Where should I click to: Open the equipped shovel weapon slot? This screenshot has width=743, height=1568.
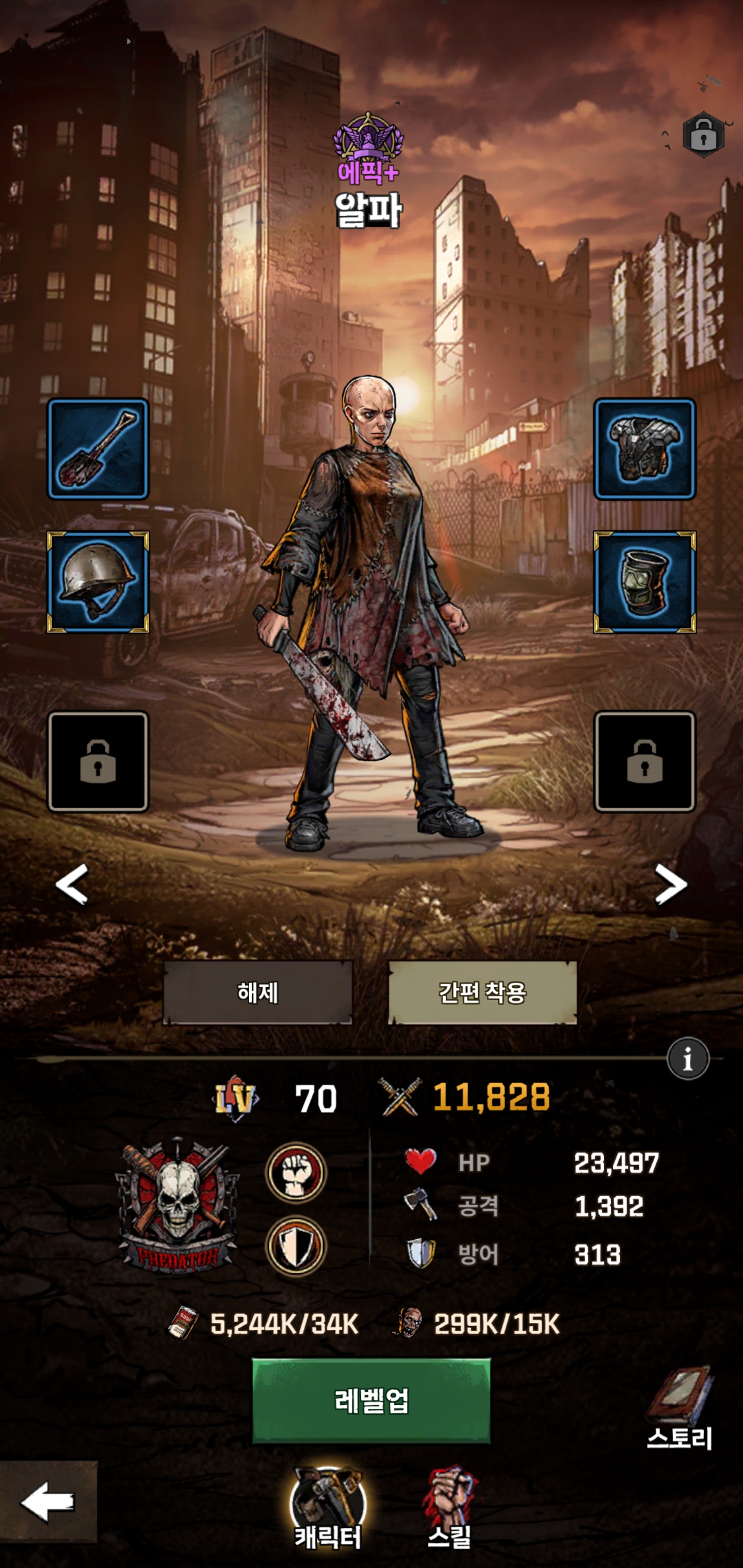pos(98,449)
